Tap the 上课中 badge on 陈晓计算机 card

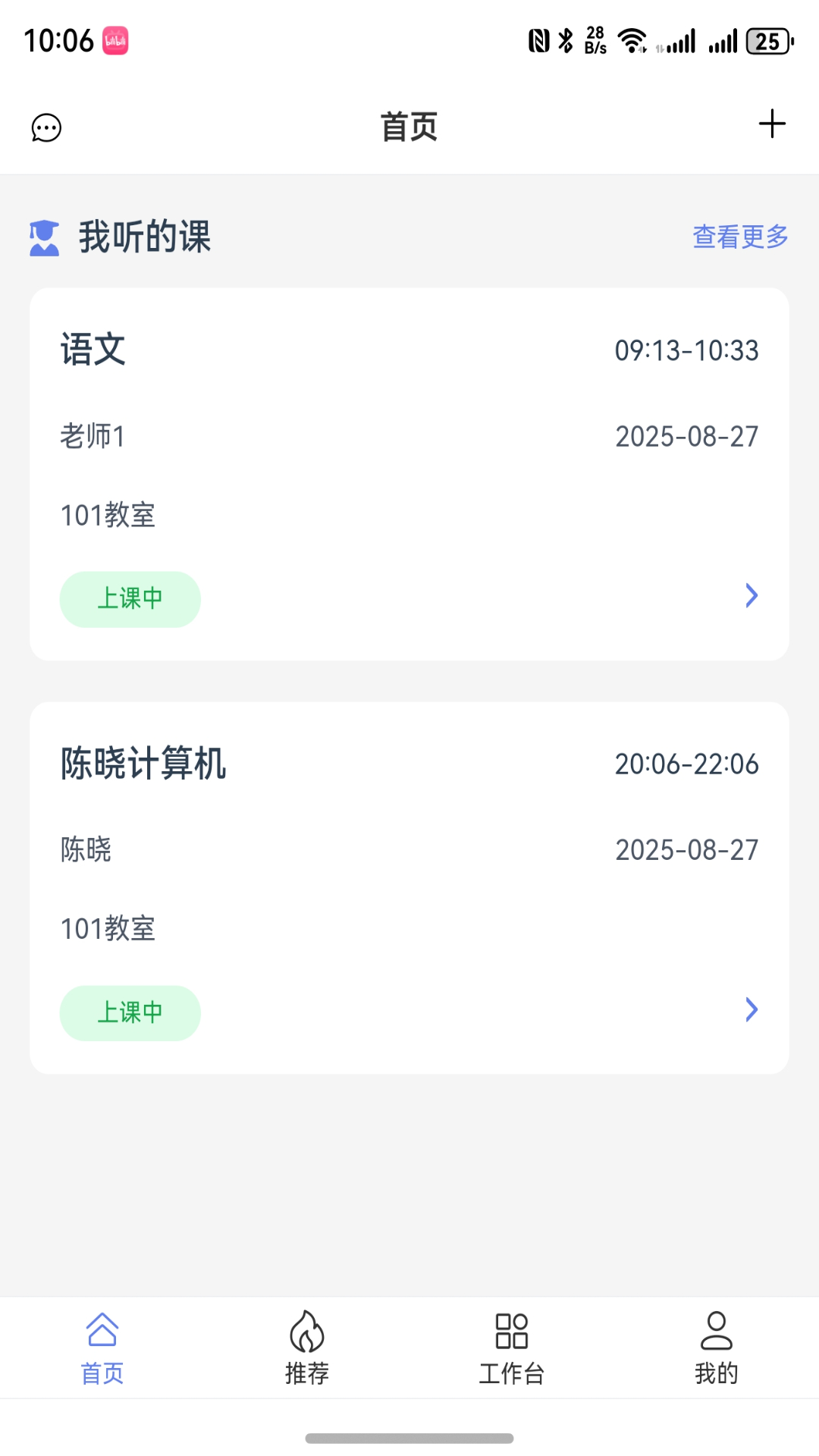(130, 1012)
